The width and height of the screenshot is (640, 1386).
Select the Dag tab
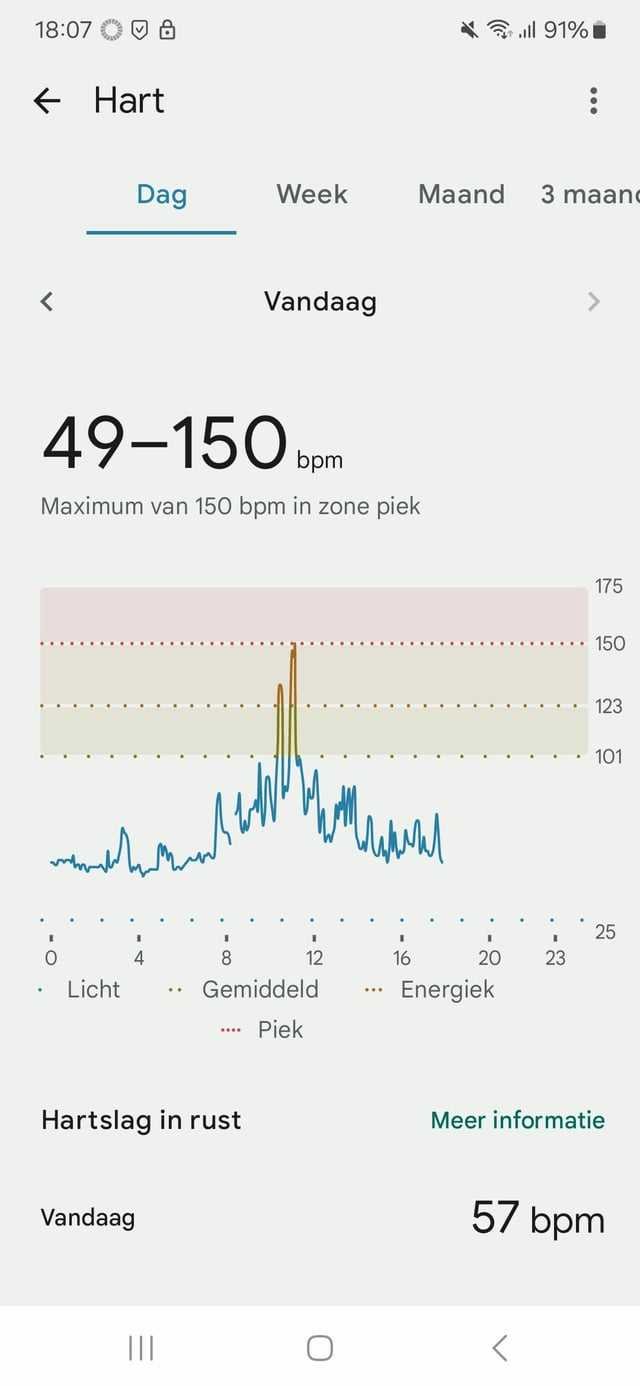coord(162,194)
